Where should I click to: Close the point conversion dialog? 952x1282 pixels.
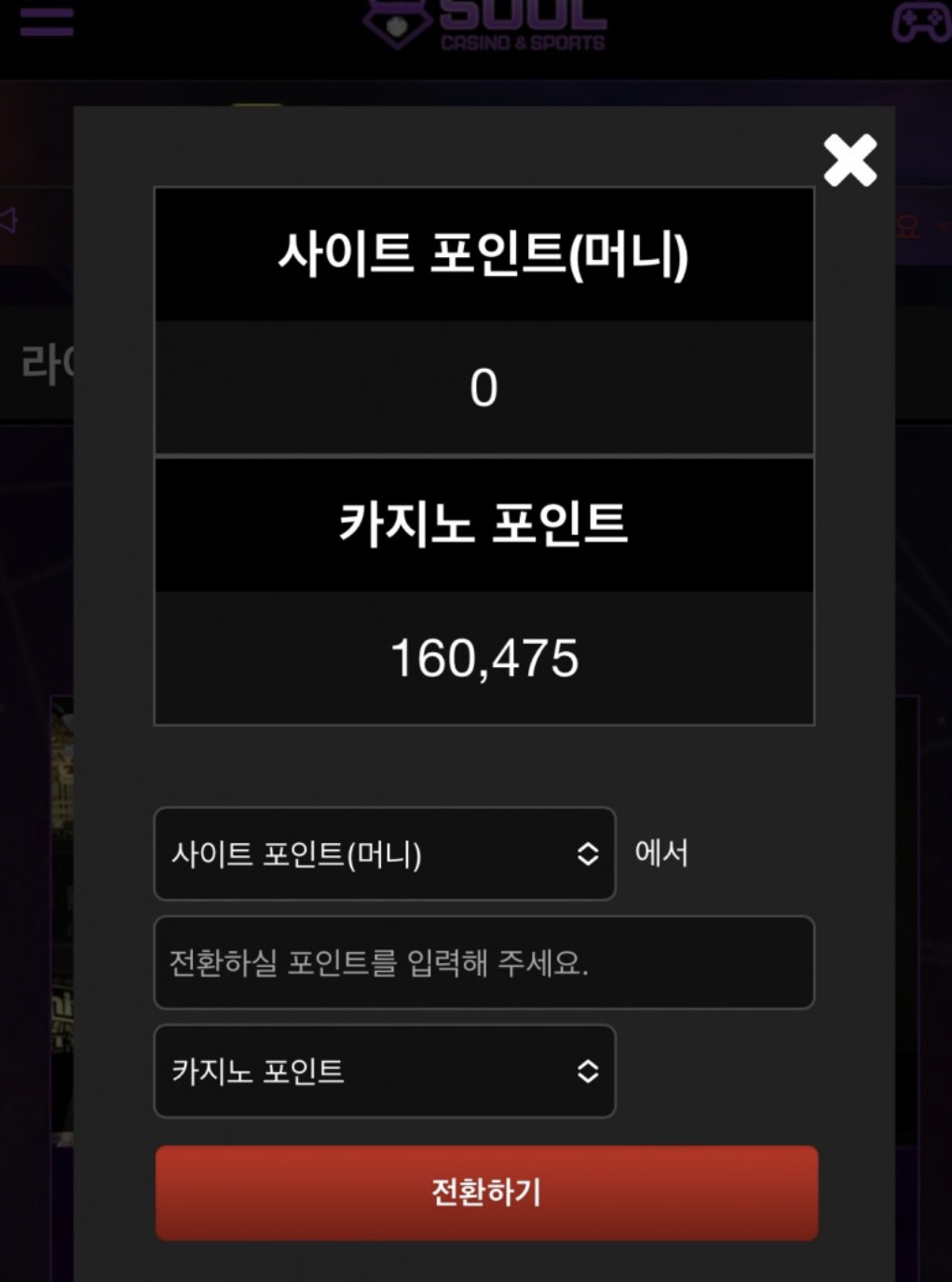850,160
